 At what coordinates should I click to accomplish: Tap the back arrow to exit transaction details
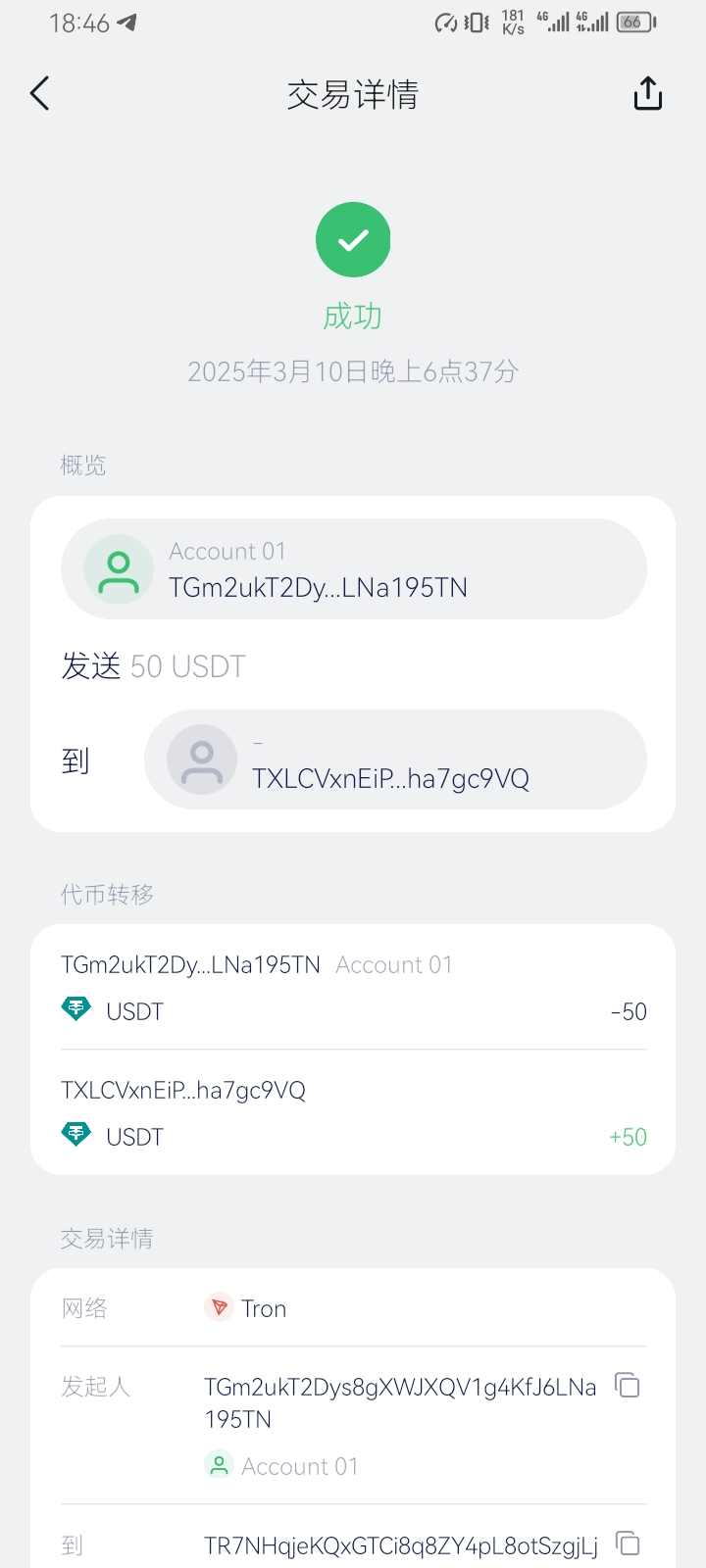39,93
